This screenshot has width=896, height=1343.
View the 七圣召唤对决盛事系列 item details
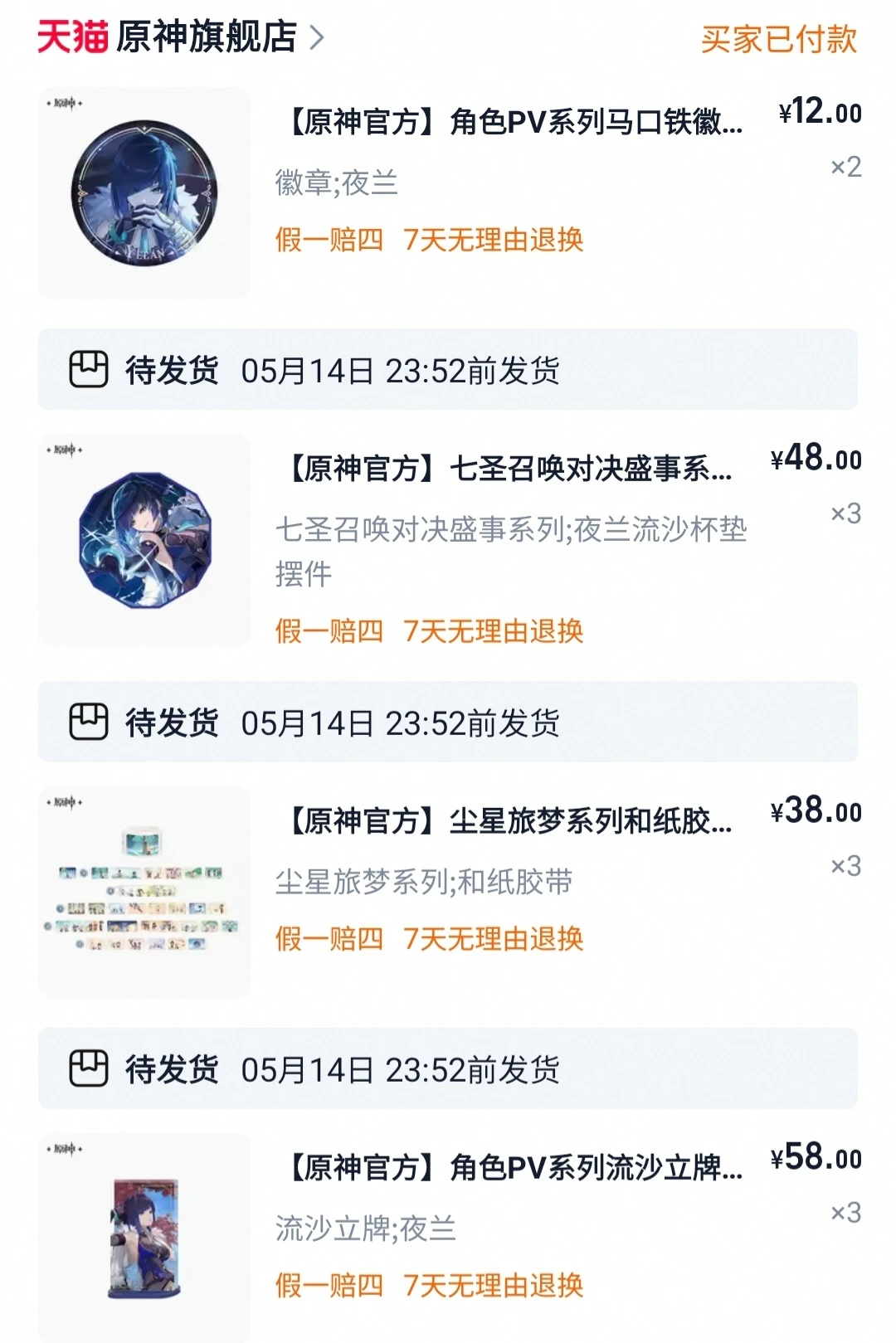tap(508, 469)
